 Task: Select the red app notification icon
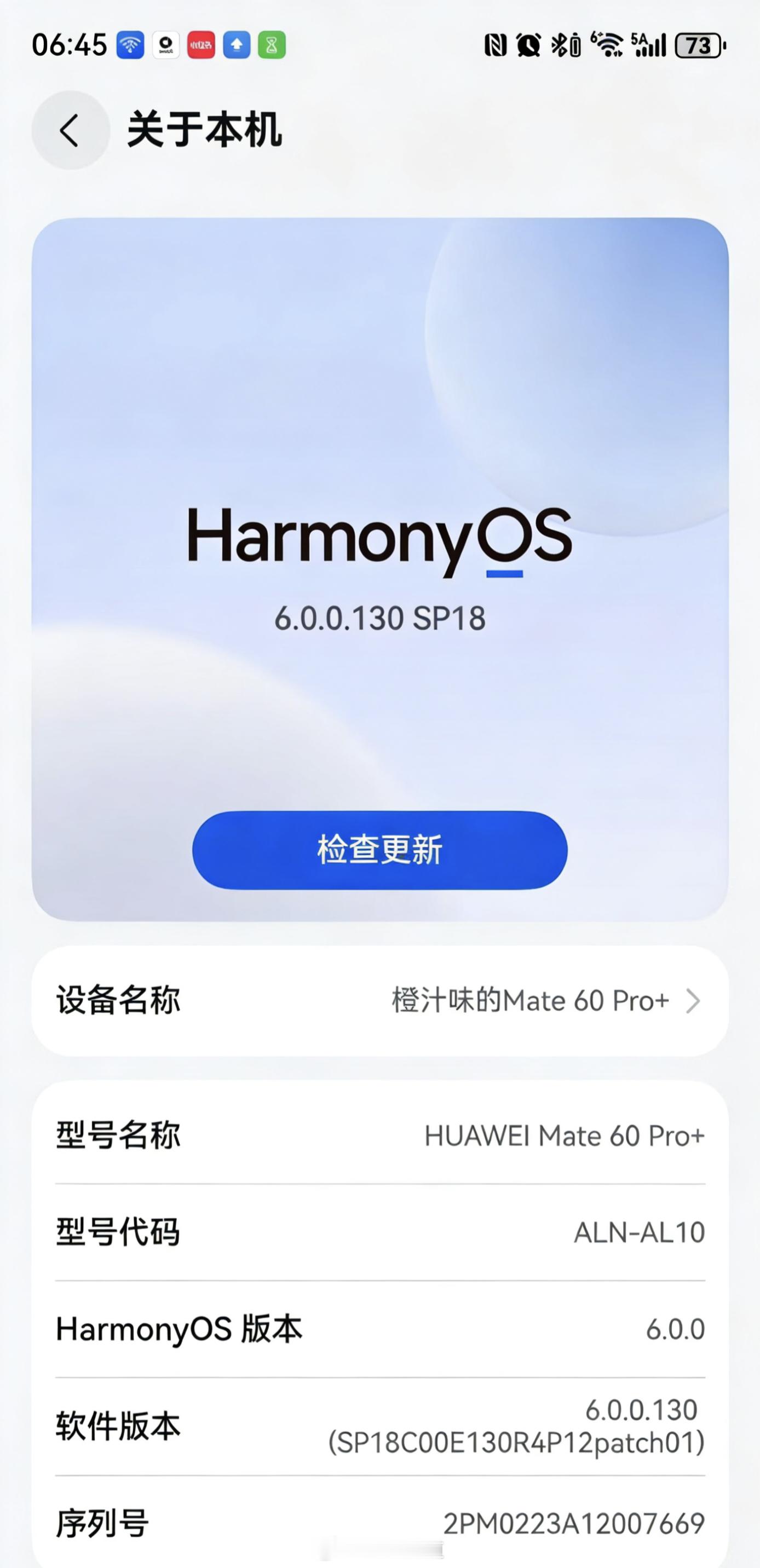tap(201, 45)
